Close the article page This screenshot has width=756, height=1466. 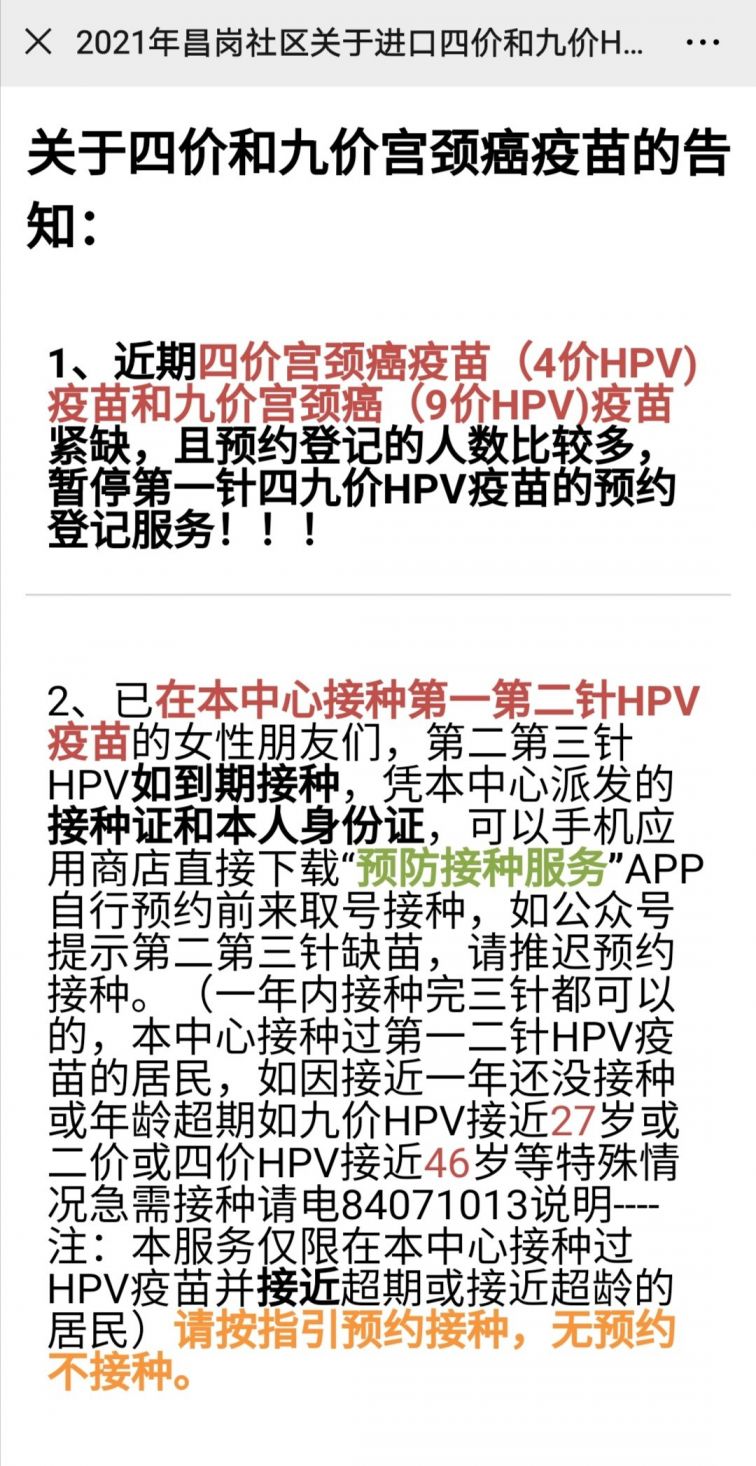[x=38, y=42]
